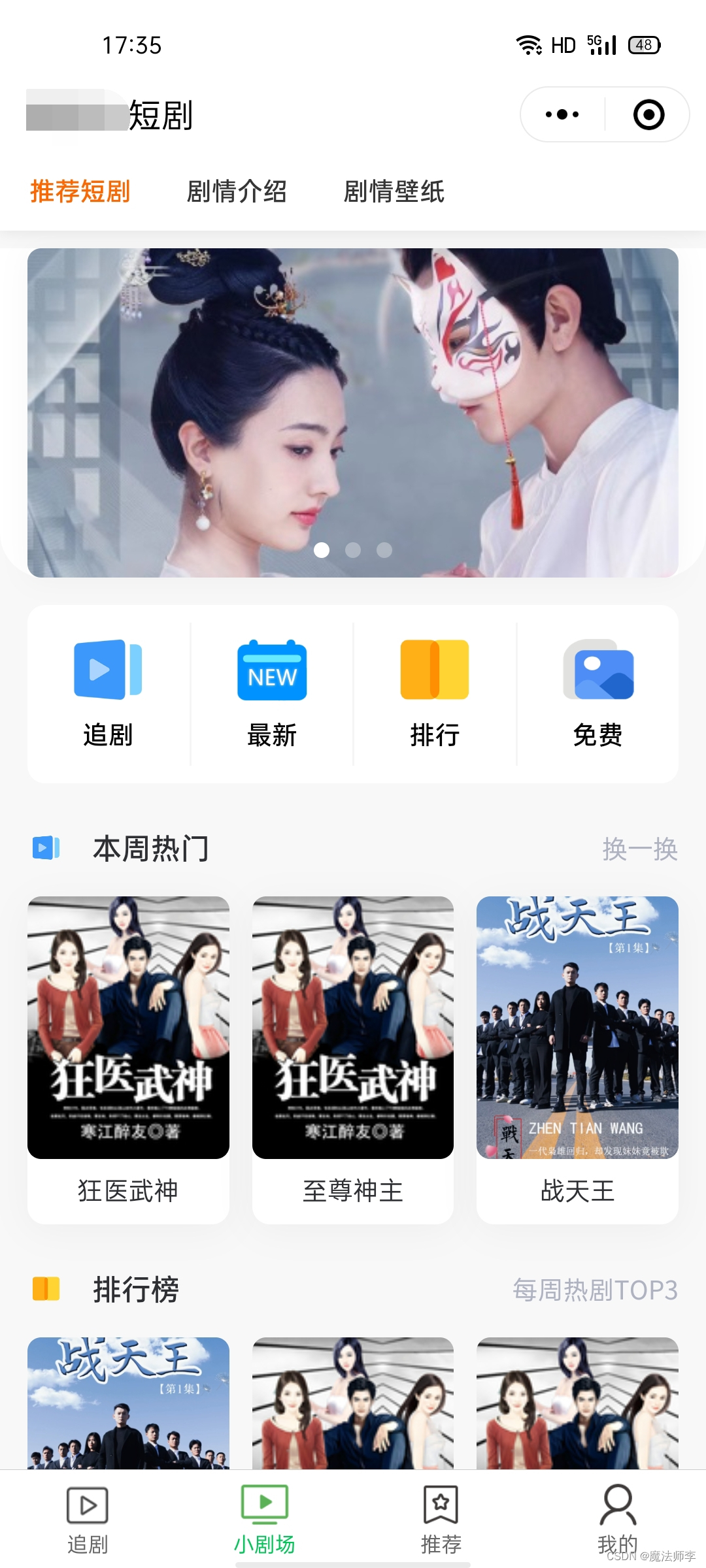The width and height of the screenshot is (706, 1568).
Task: Open the 排行 category
Action: coord(435,693)
